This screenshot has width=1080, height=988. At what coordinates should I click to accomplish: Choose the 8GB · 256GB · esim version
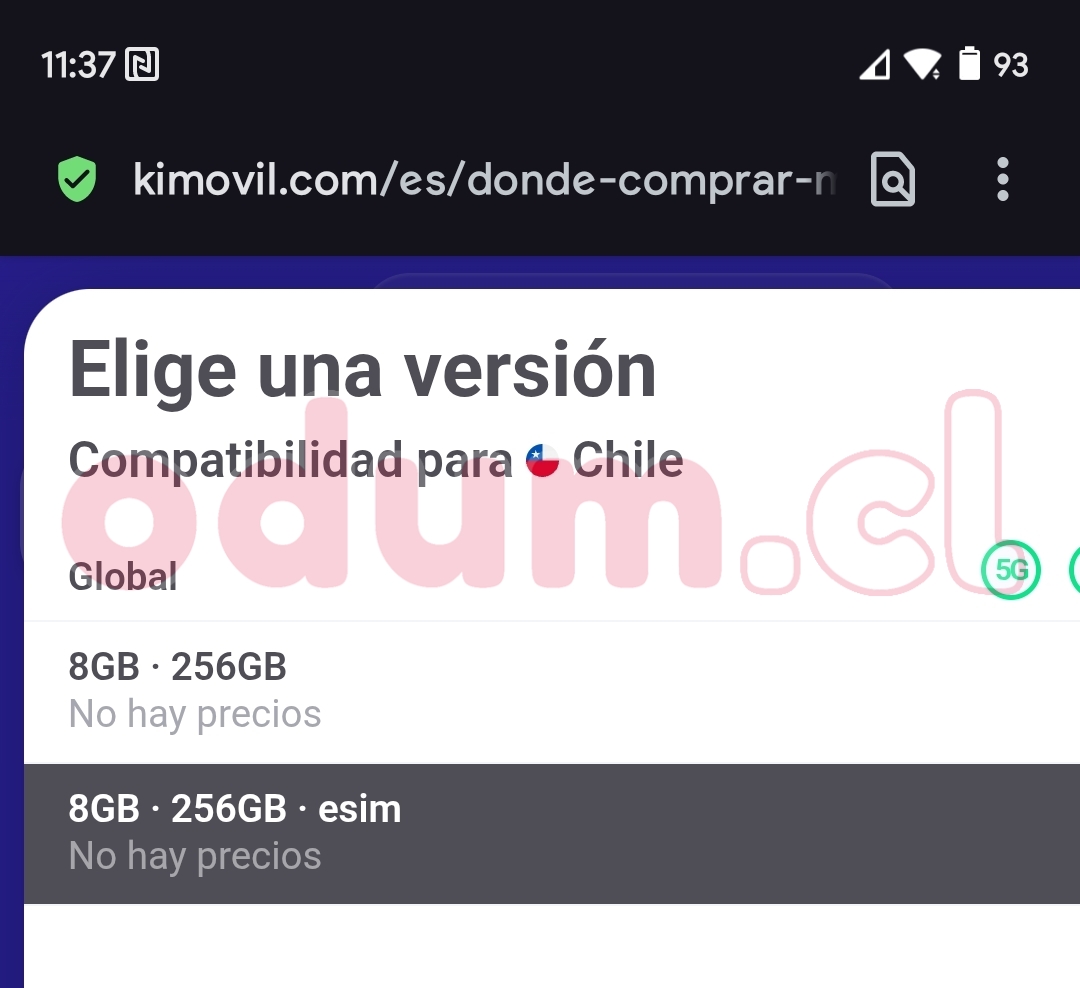click(540, 832)
